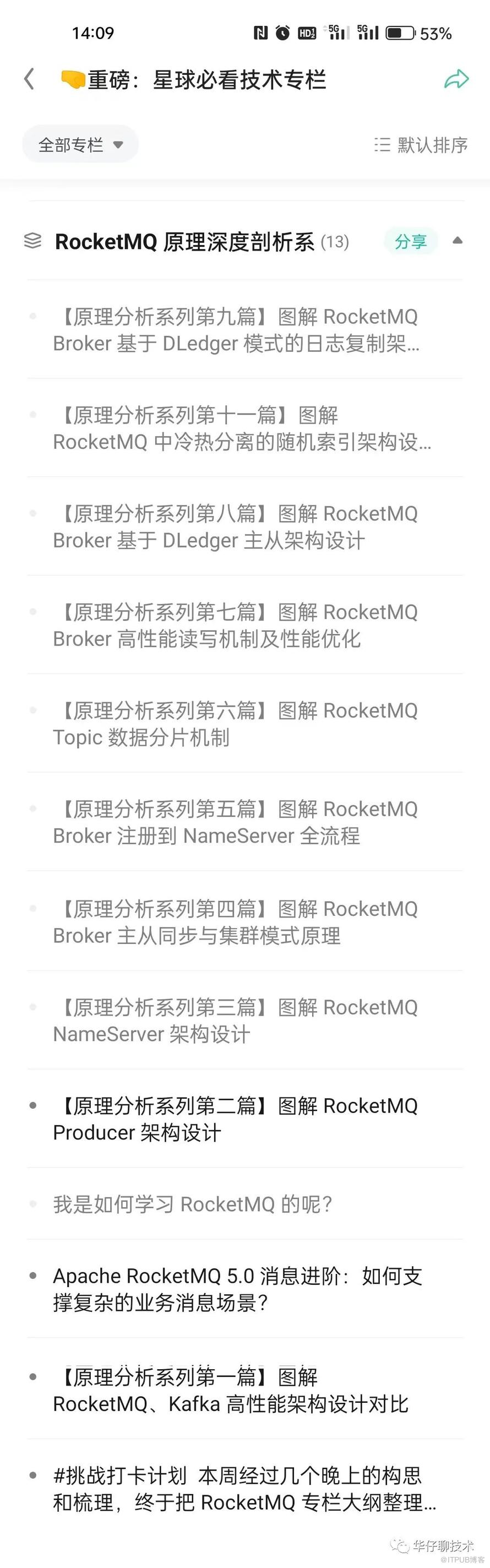Viewport: 490px width, 1568px height.
Task: Open the #挑战打卡计划 post
Action: pos(243,1489)
